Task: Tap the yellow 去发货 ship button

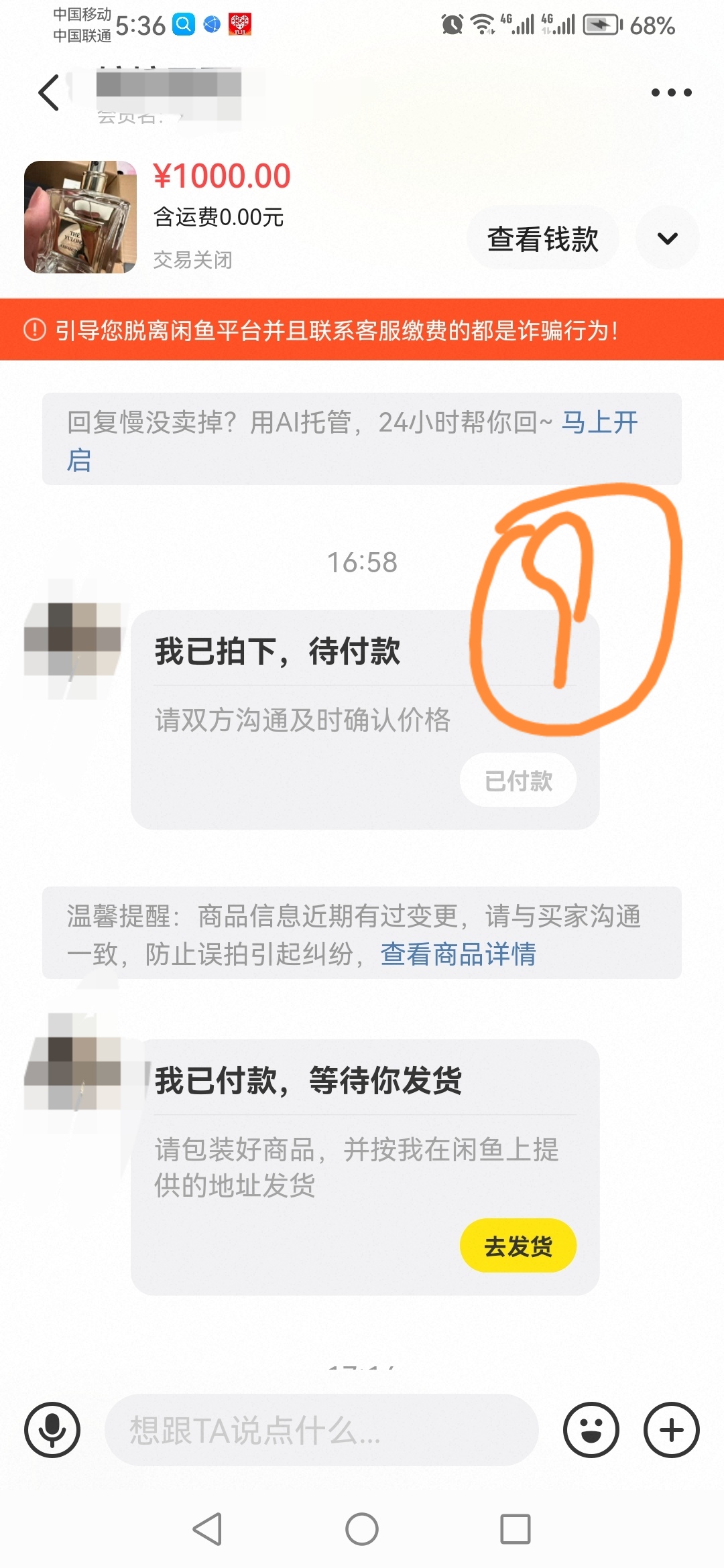Action: (x=518, y=1244)
